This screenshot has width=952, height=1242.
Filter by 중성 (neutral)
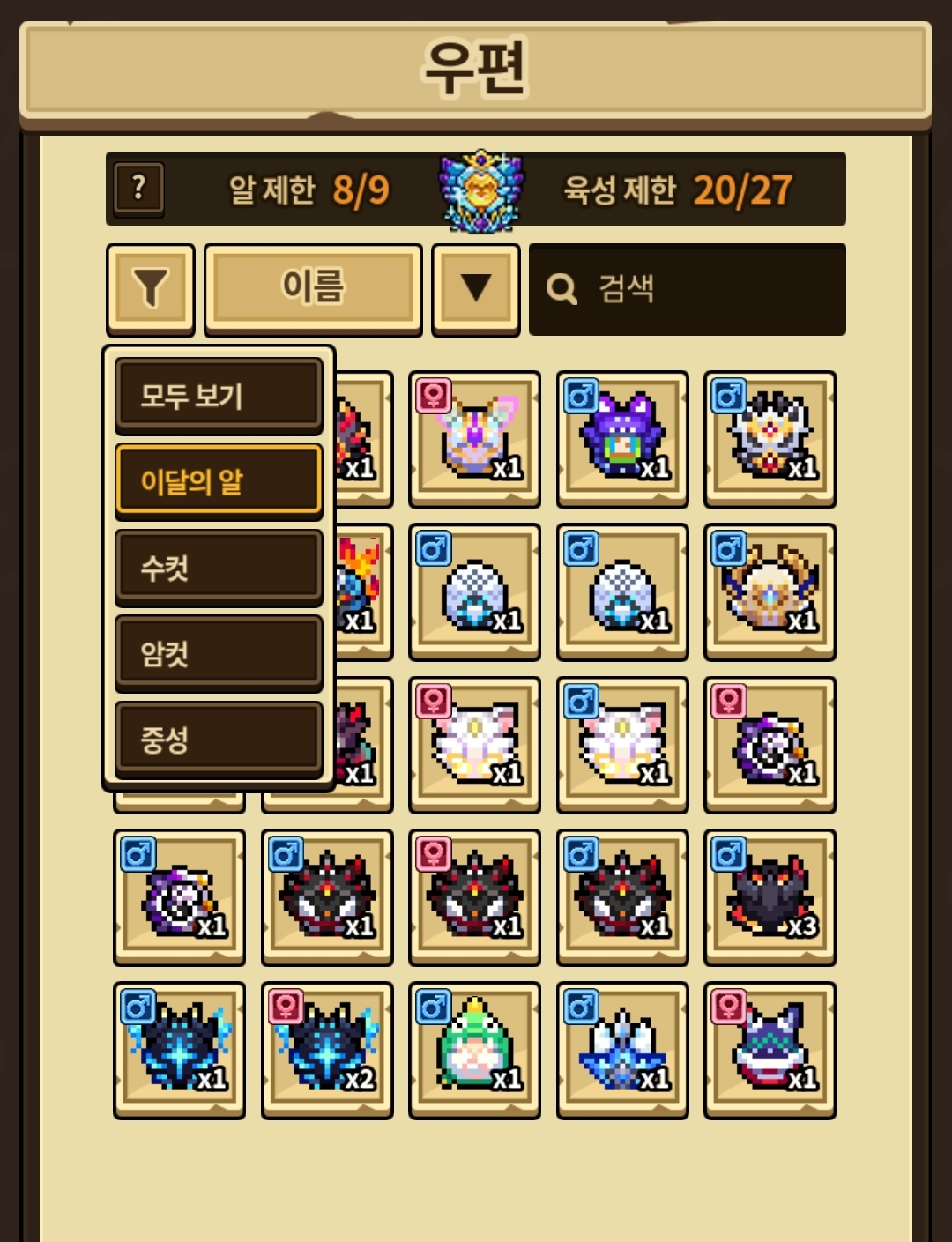(x=219, y=739)
